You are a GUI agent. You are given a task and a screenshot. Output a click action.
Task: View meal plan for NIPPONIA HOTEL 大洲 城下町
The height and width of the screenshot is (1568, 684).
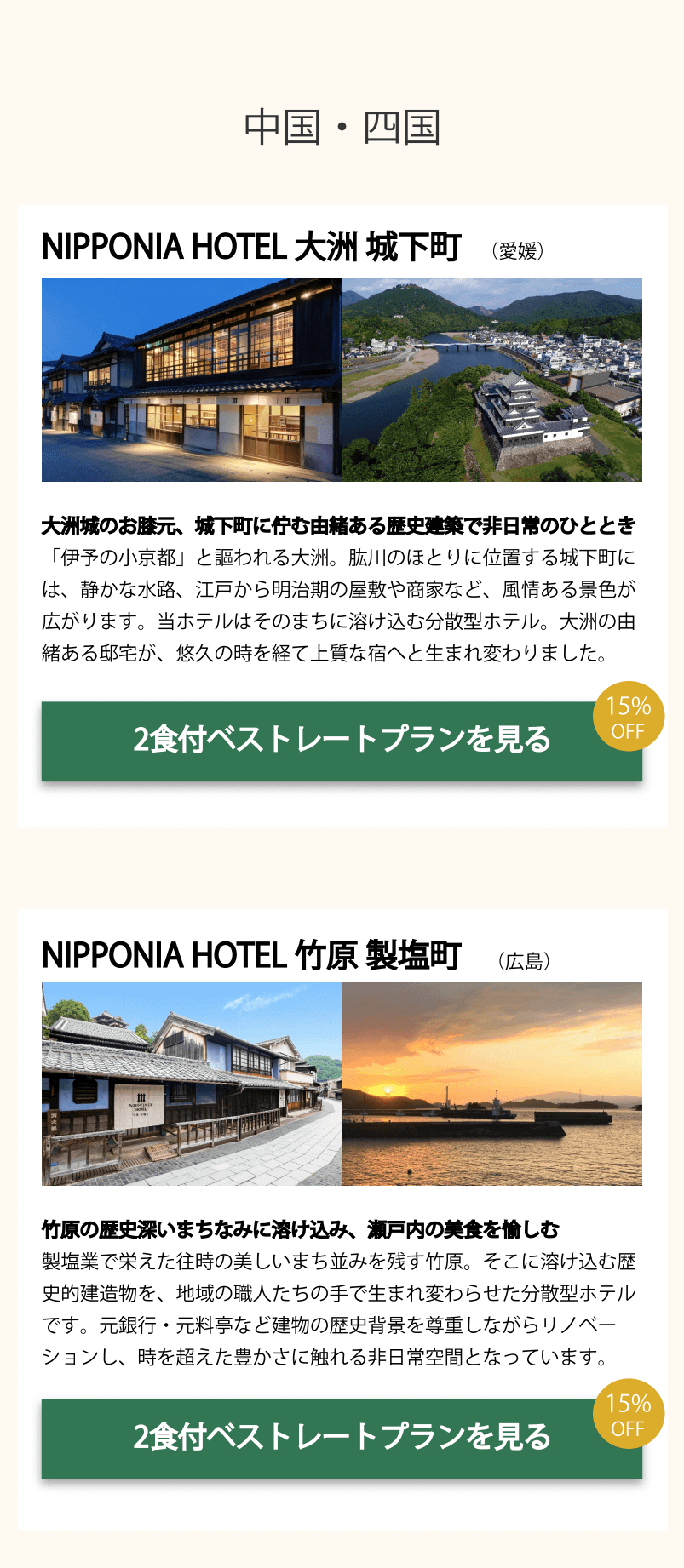coord(342,741)
